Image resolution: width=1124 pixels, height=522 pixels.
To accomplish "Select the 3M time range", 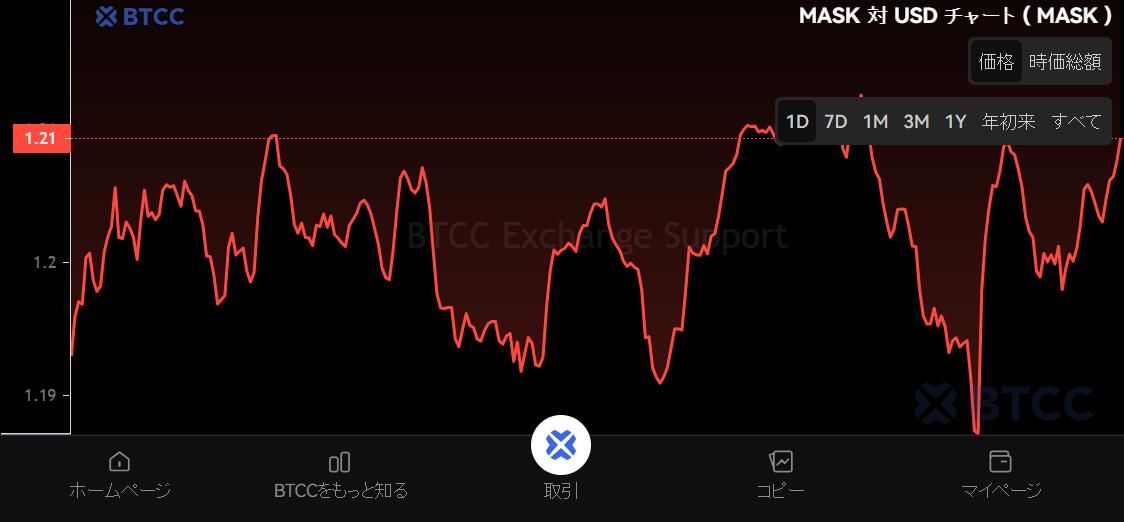I will pos(916,122).
